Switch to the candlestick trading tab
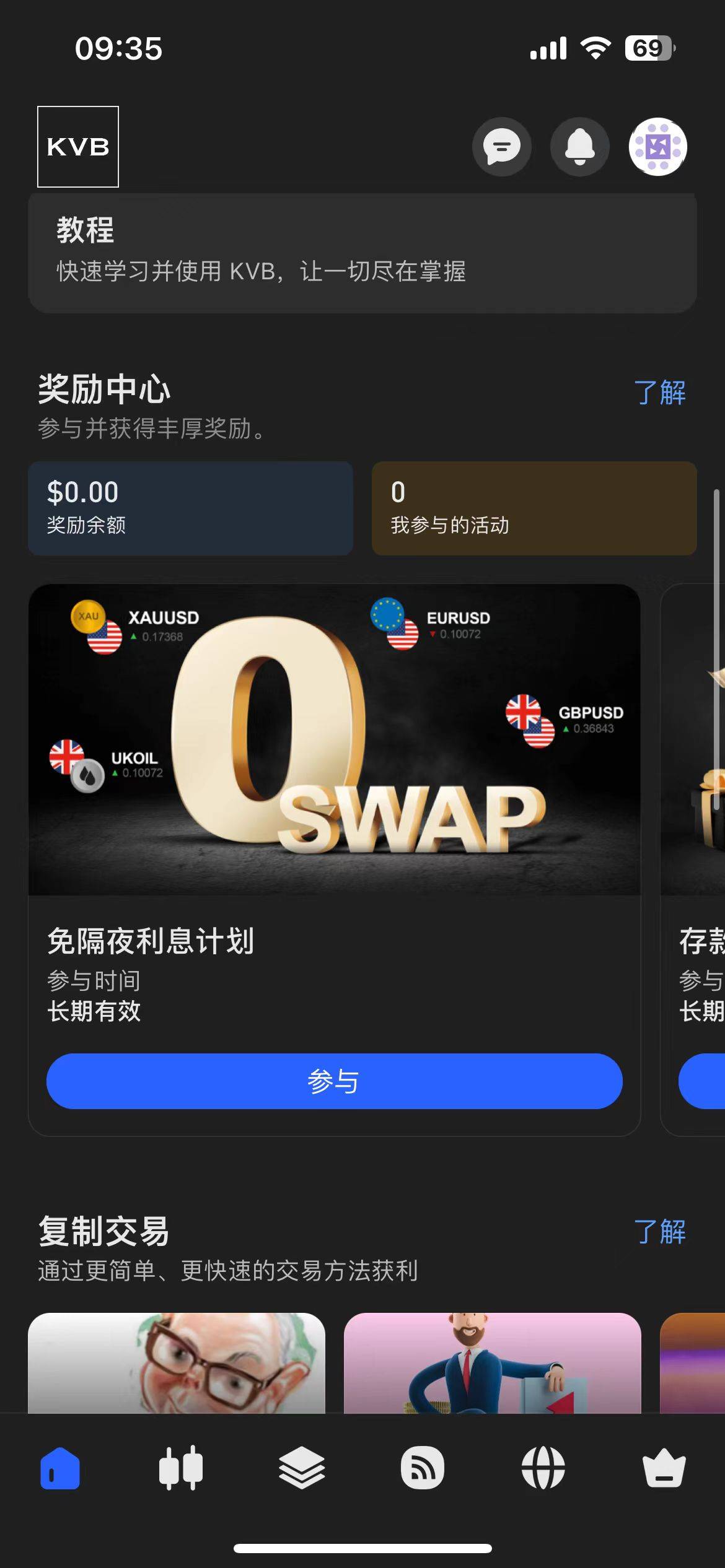This screenshot has width=725, height=1568. point(180,1468)
